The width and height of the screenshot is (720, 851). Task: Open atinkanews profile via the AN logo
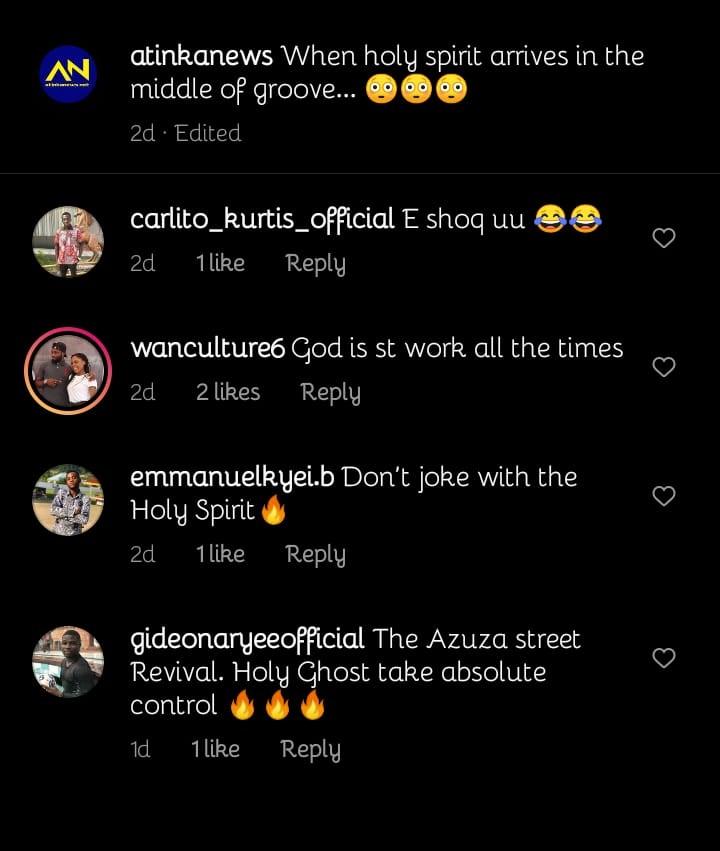[x=68, y=75]
